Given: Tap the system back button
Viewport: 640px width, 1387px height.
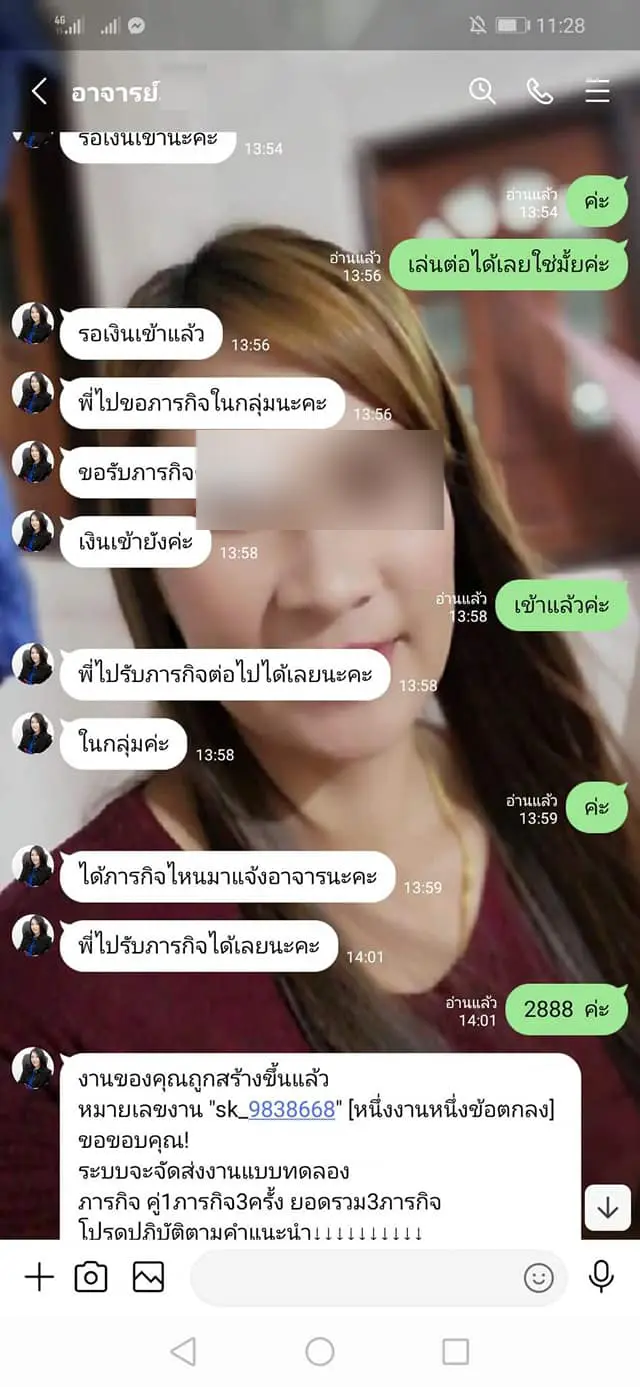Looking at the screenshot, I should [183, 1352].
